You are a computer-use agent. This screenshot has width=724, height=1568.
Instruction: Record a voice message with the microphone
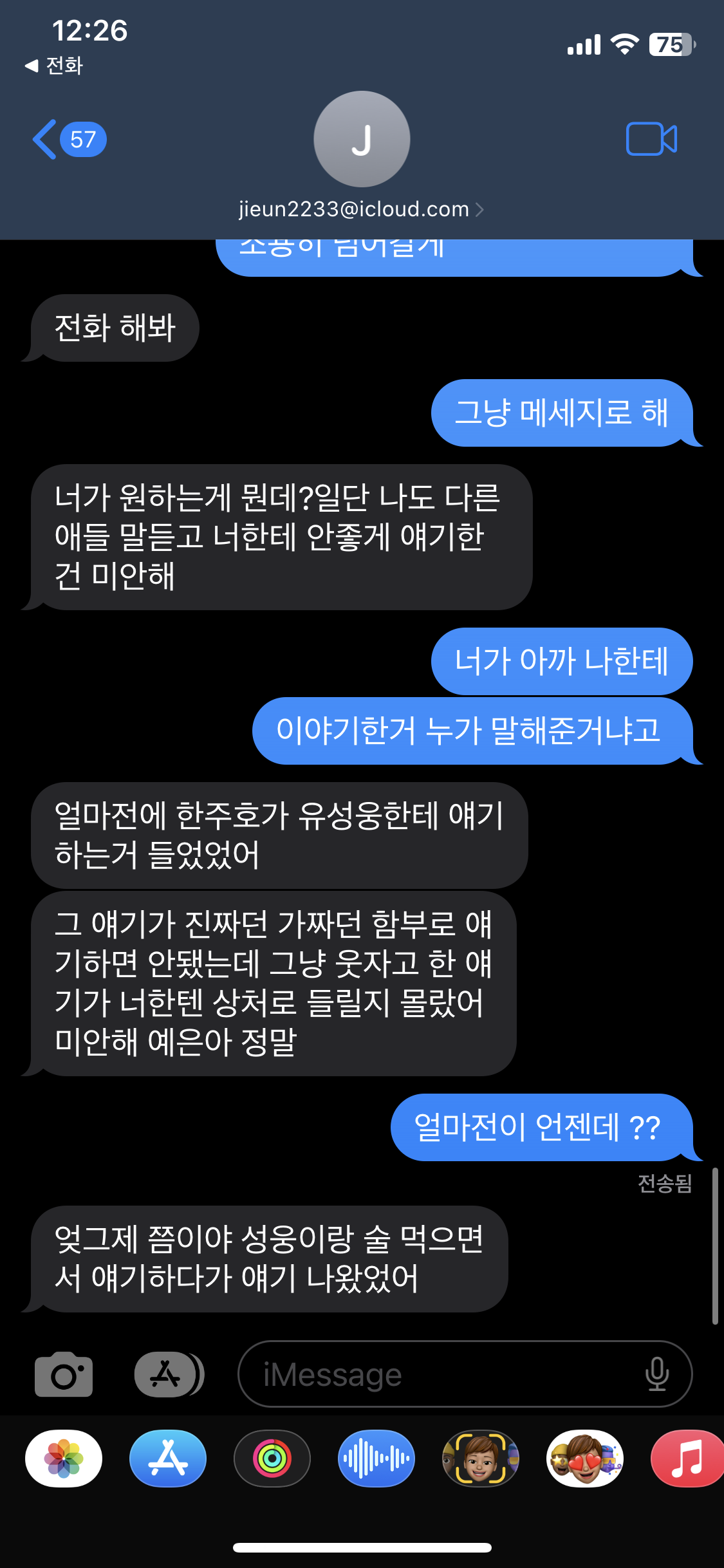[656, 1374]
